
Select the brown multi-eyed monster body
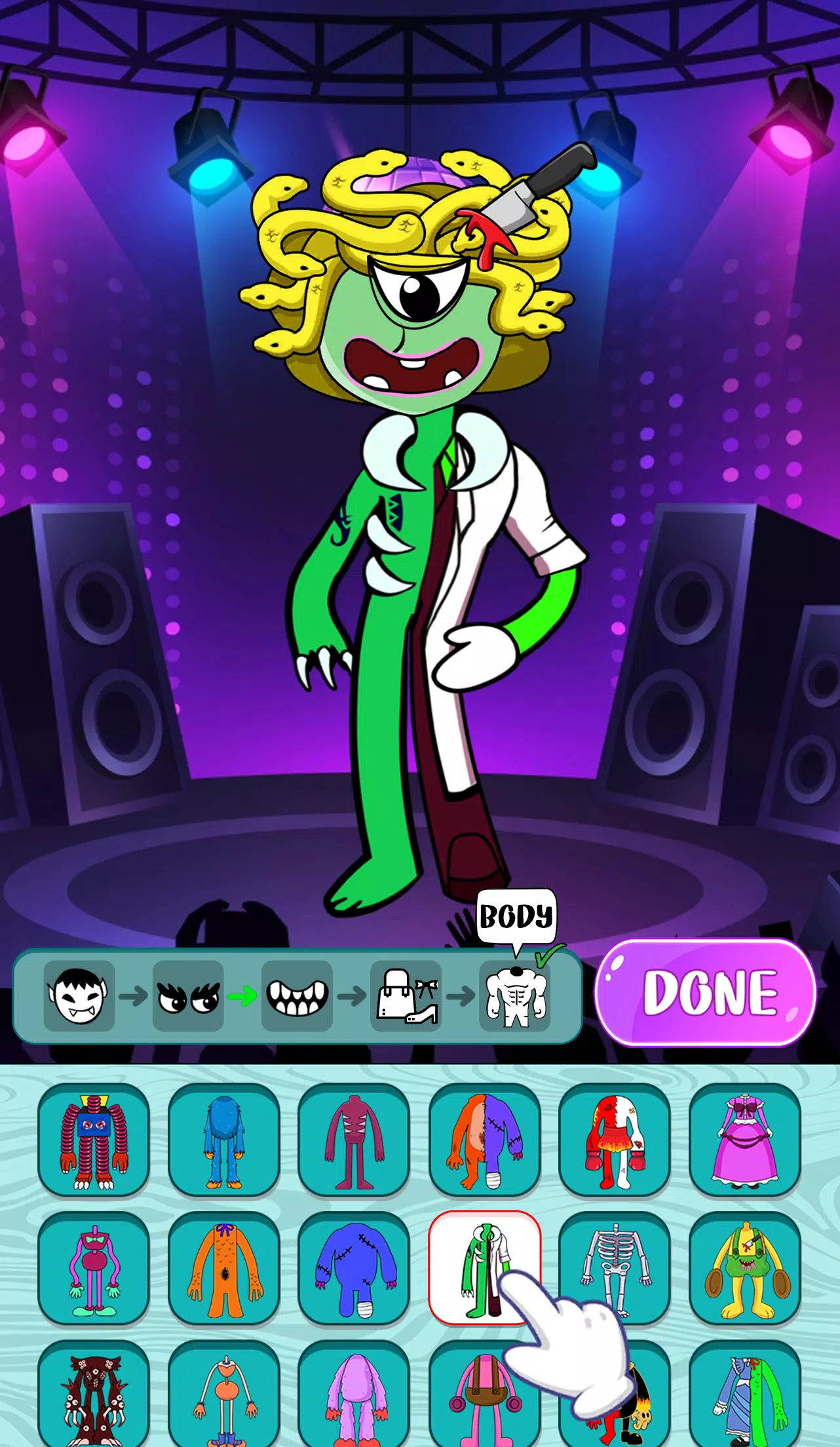tap(94, 1396)
